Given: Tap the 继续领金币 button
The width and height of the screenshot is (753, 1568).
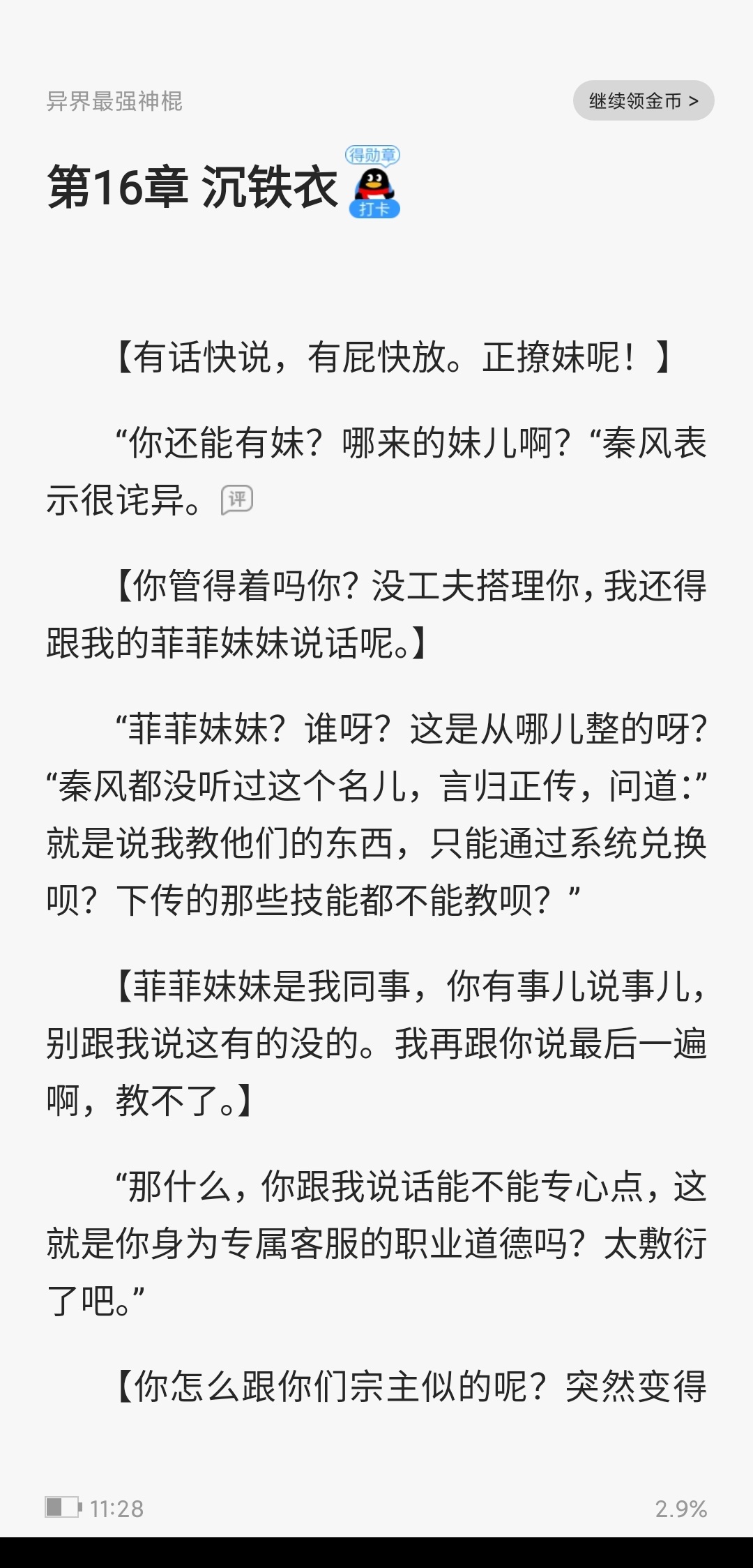Looking at the screenshot, I should (644, 100).
